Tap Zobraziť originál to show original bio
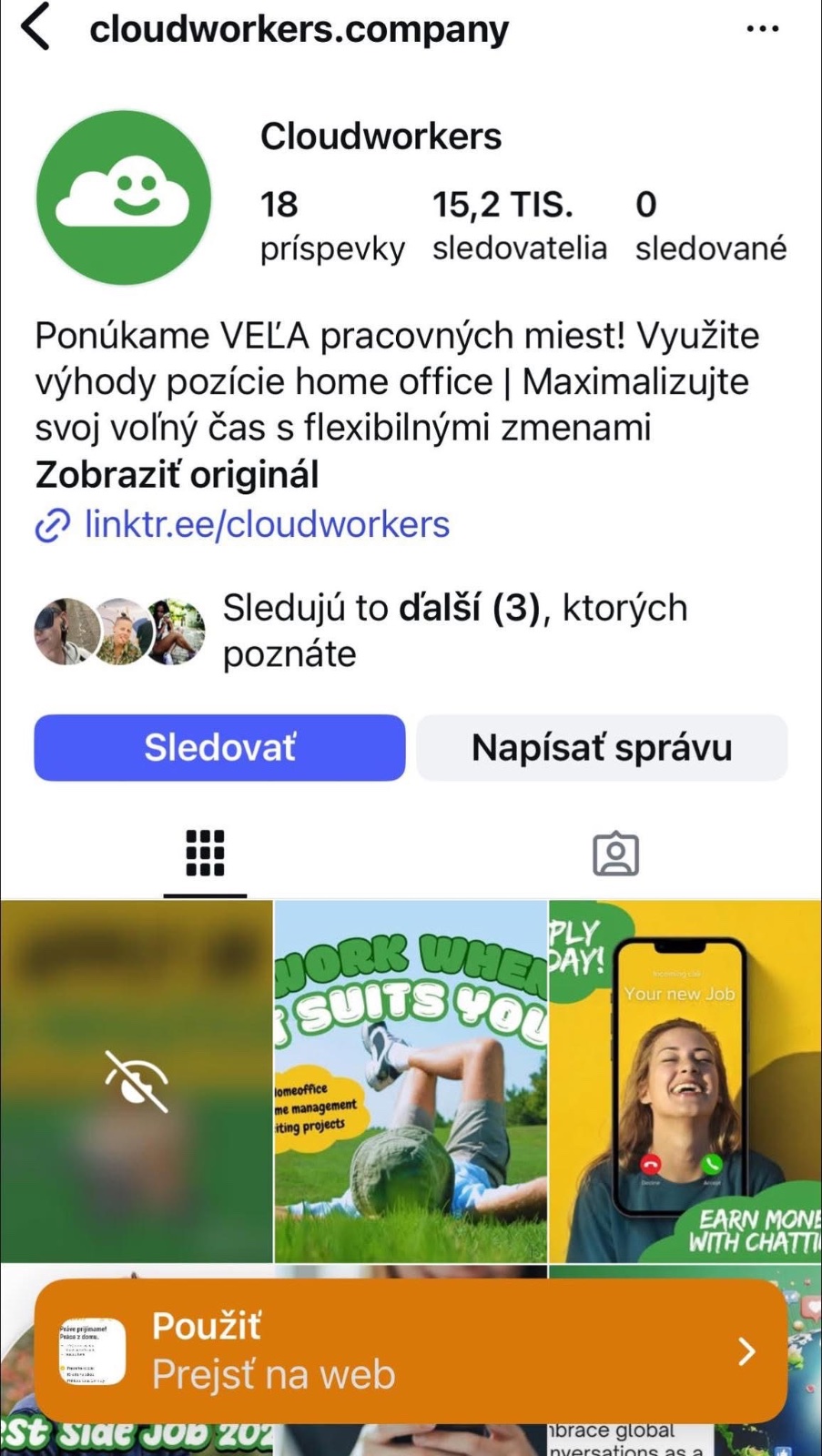The height and width of the screenshot is (1456, 822). [x=177, y=475]
